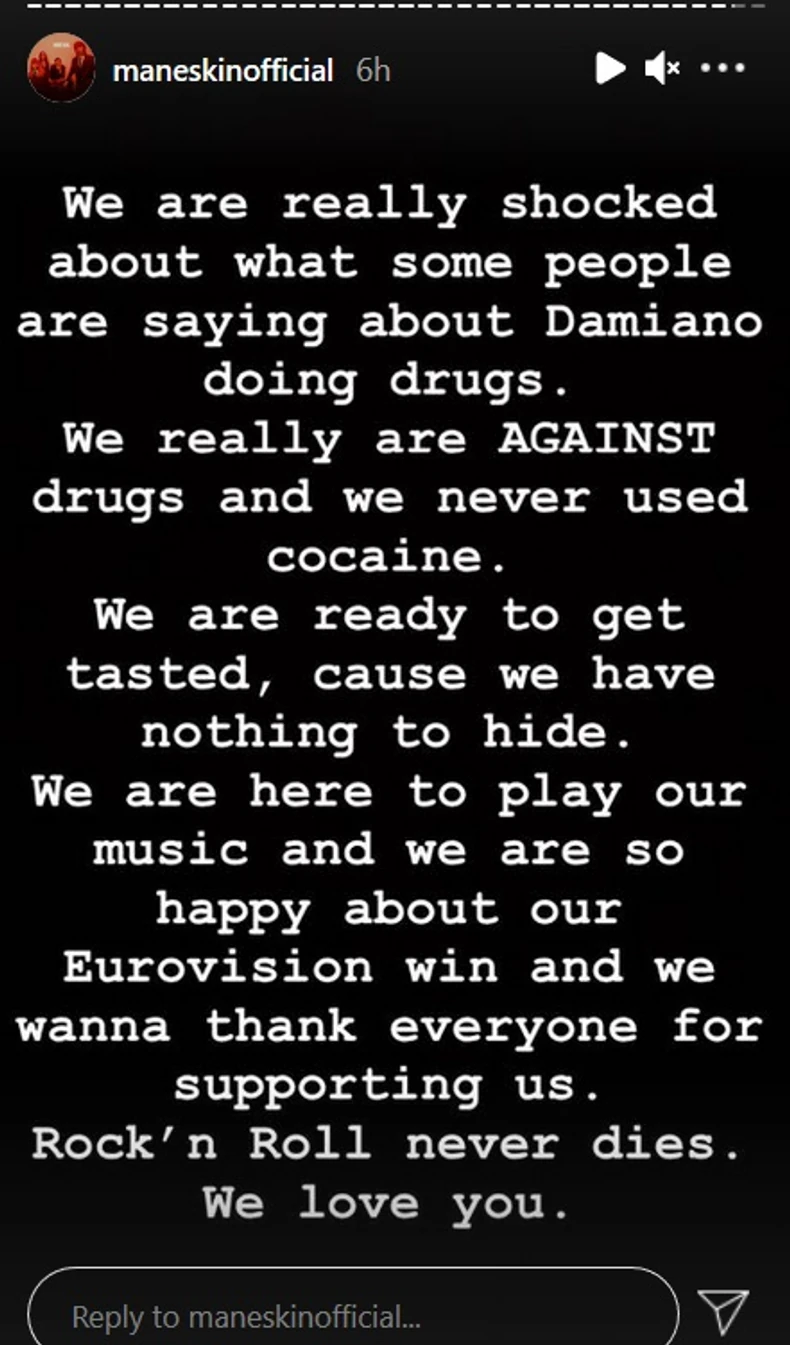This screenshot has width=790, height=1345.
Task: Resume story playback with the play icon
Action: click(x=609, y=68)
